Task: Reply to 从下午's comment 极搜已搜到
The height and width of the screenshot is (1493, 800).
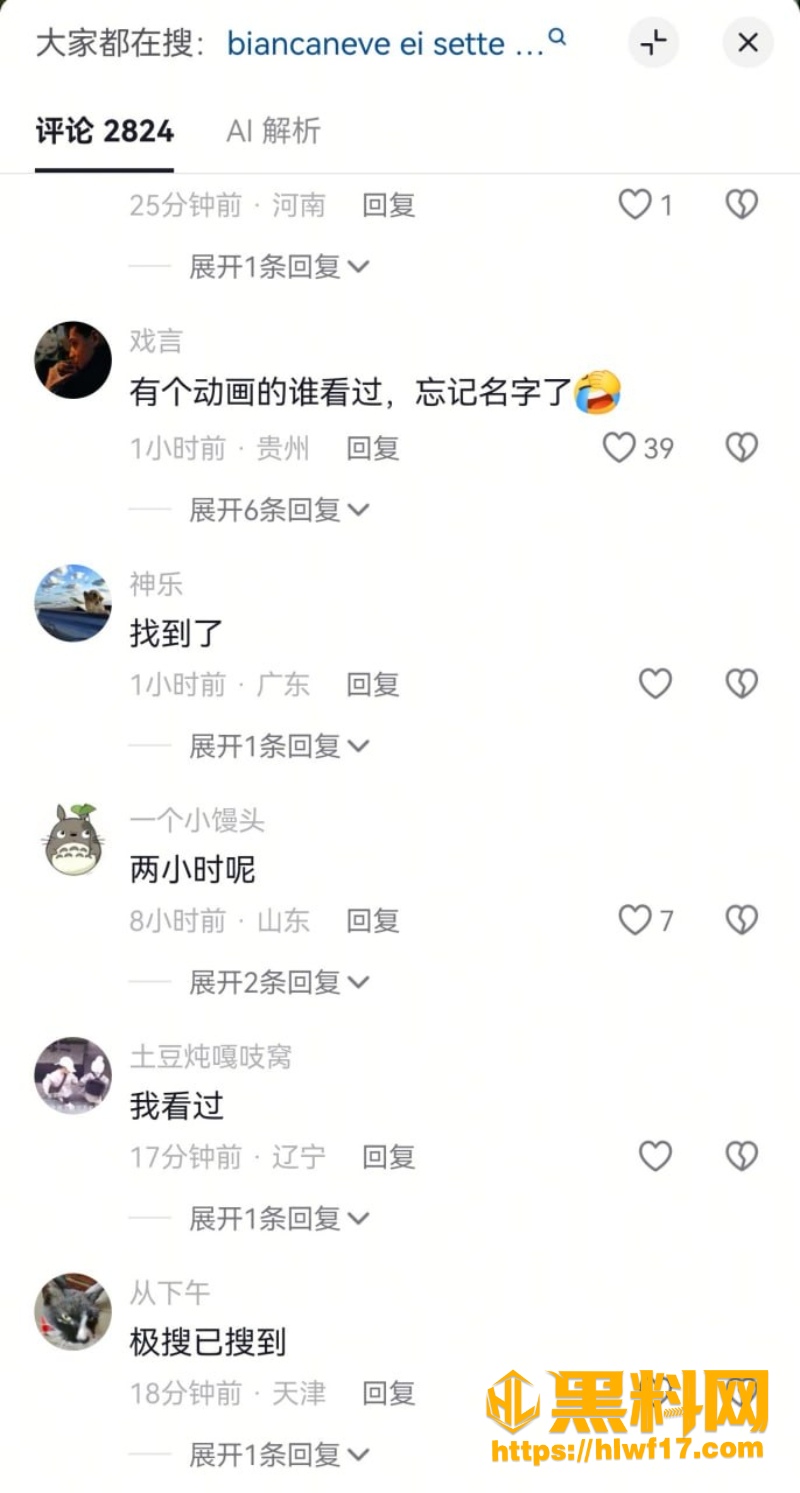Action: (x=389, y=1393)
